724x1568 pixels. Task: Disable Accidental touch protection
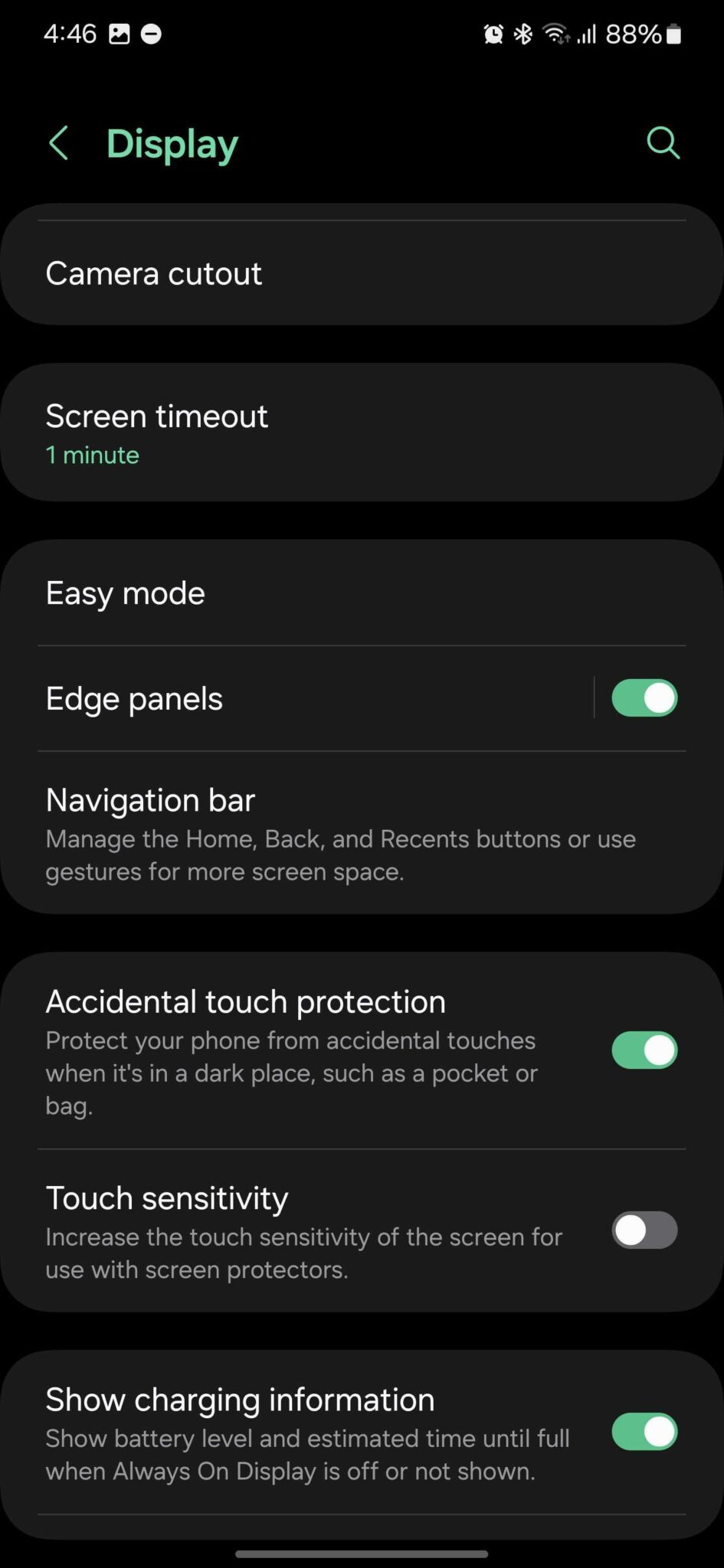click(x=644, y=1050)
